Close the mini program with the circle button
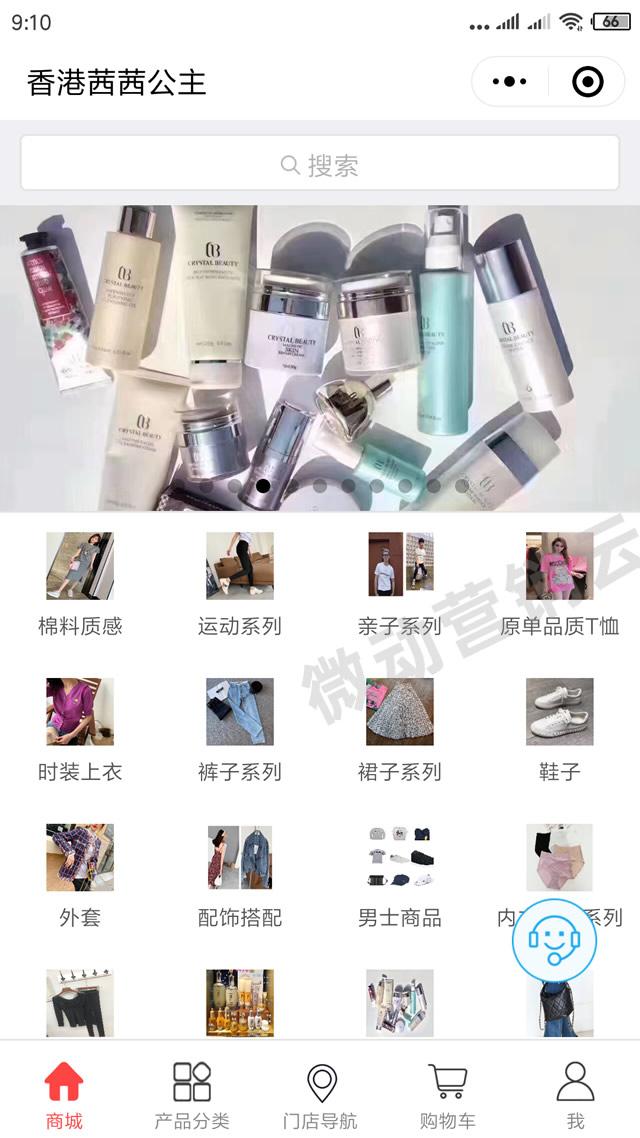The image size is (640, 1138). coord(587,82)
